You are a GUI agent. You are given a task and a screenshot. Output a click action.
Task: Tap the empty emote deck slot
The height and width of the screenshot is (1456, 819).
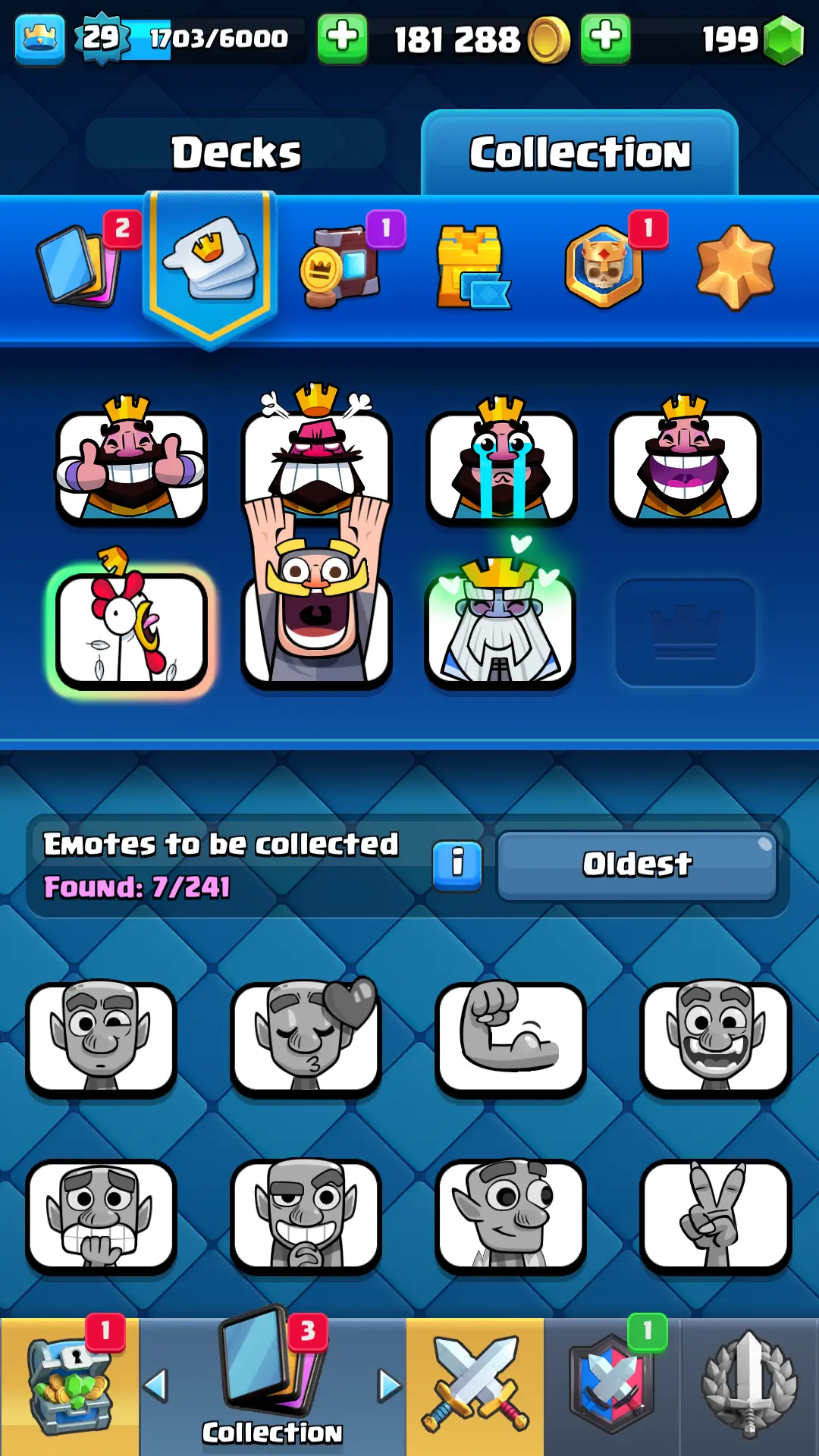(685, 632)
